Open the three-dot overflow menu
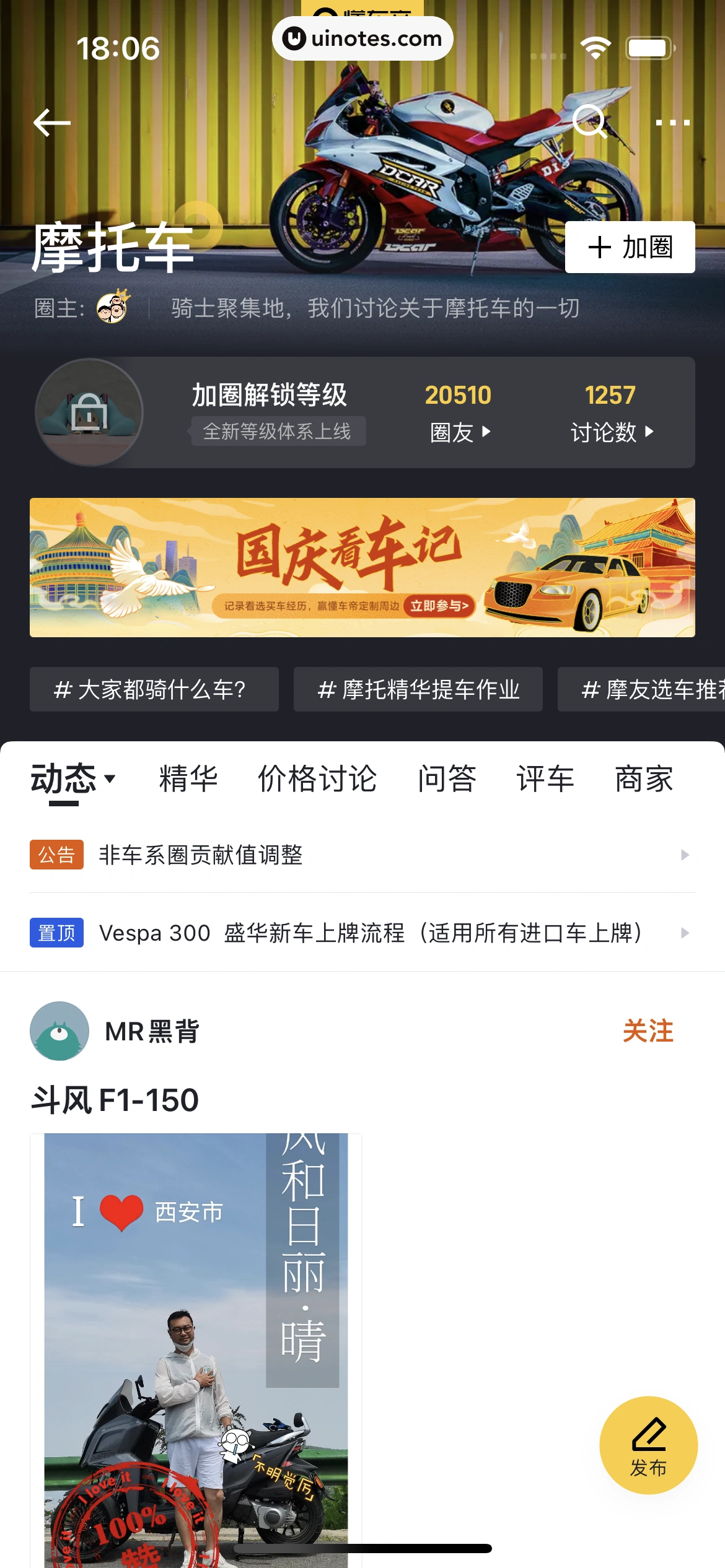The width and height of the screenshot is (725, 1568). pyautogui.click(x=672, y=123)
